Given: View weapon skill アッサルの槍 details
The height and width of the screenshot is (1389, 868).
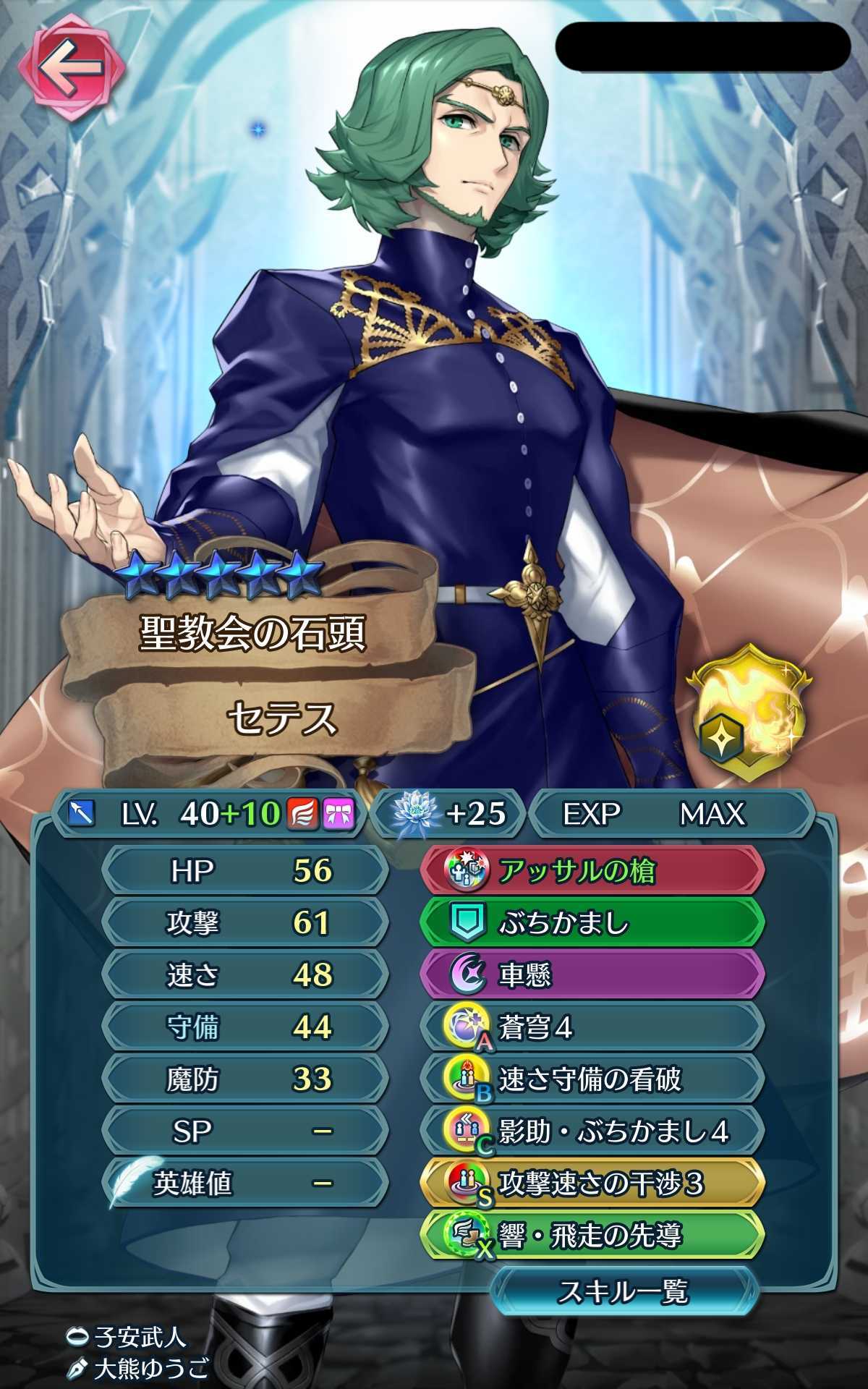Looking at the screenshot, I should tap(592, 871).
